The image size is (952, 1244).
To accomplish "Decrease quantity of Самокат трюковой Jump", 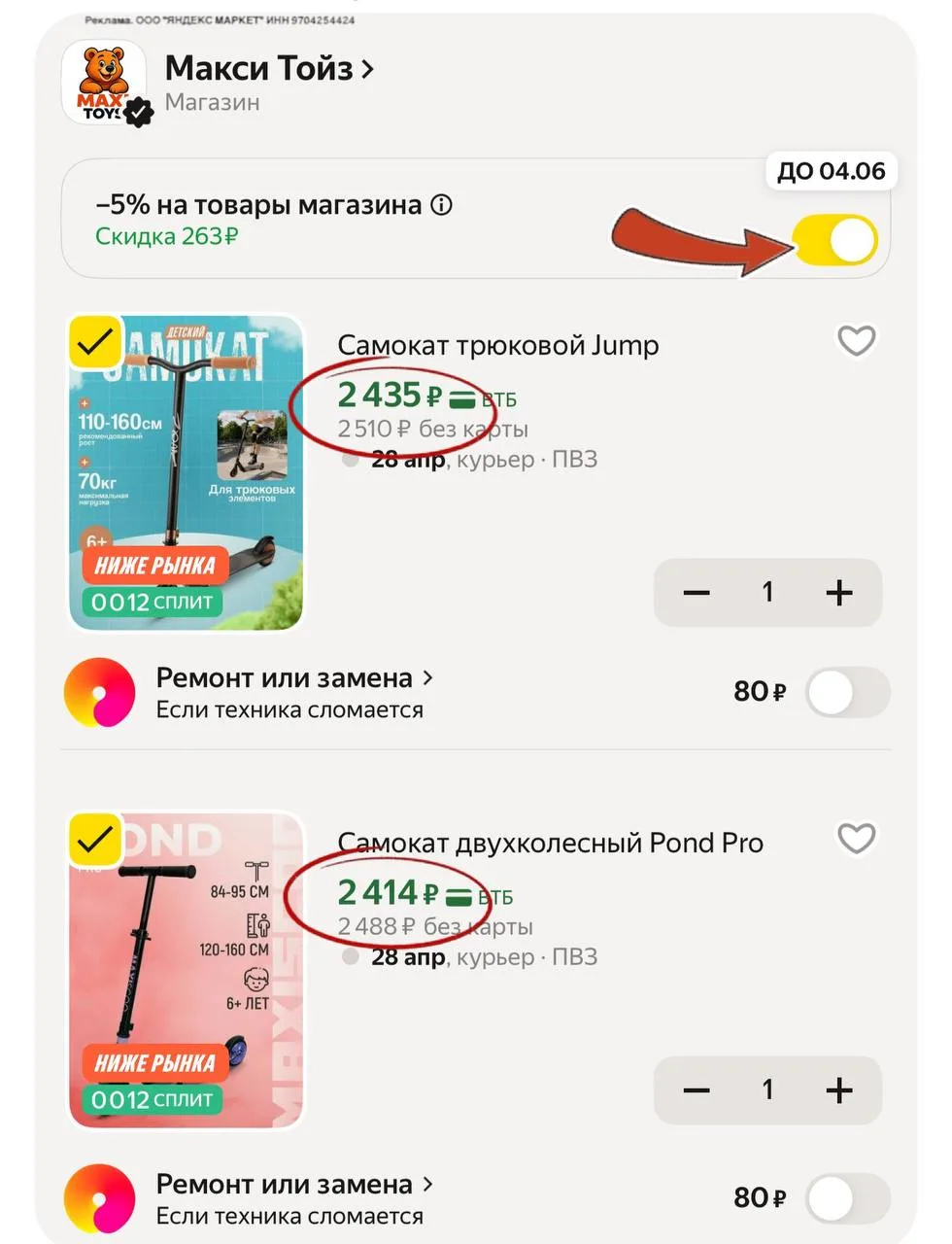I will point(697,592).
